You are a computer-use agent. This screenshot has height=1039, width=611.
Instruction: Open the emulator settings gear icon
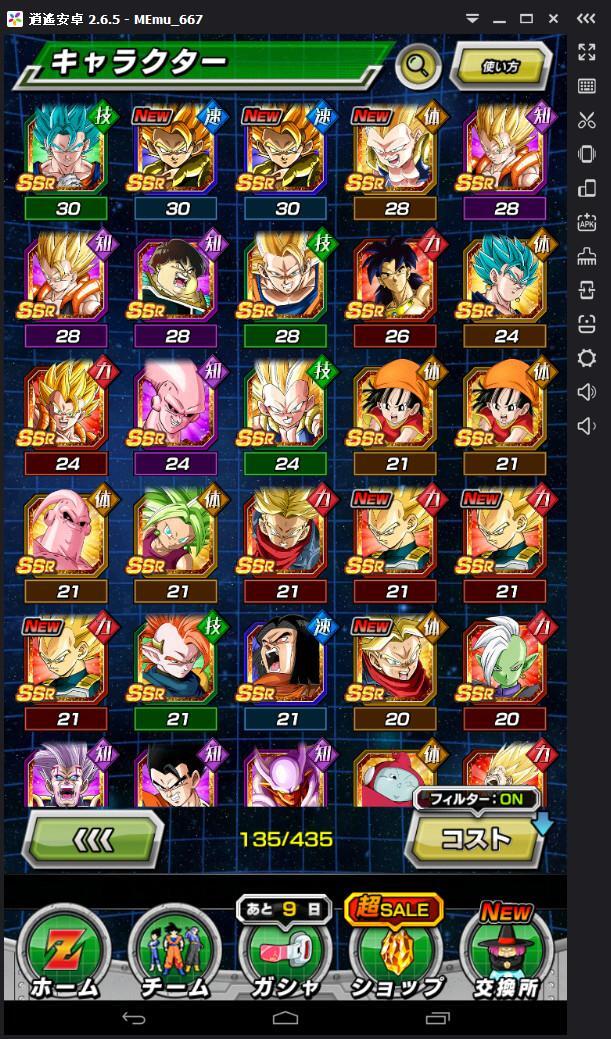coord(587,358)
